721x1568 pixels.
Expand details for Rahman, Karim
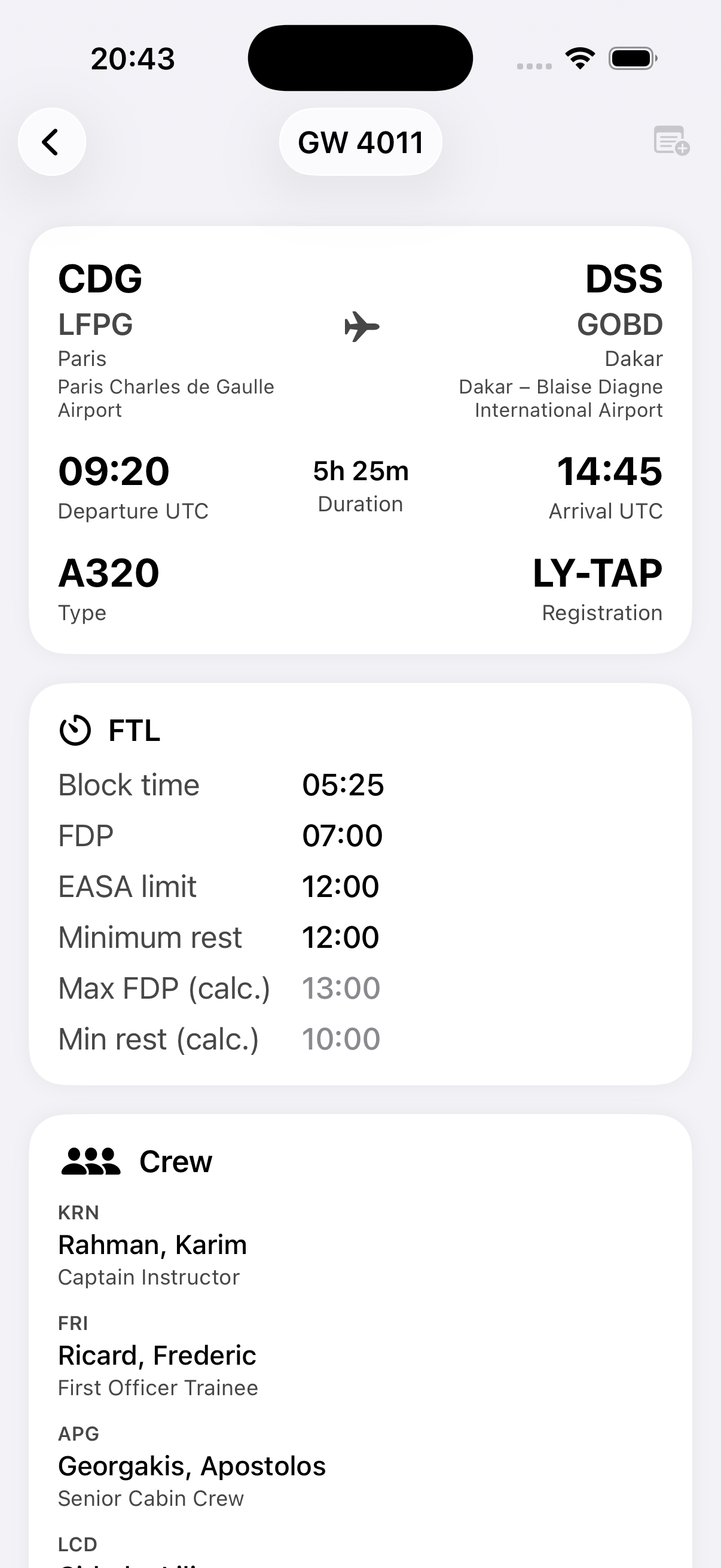pos(152,1244)
